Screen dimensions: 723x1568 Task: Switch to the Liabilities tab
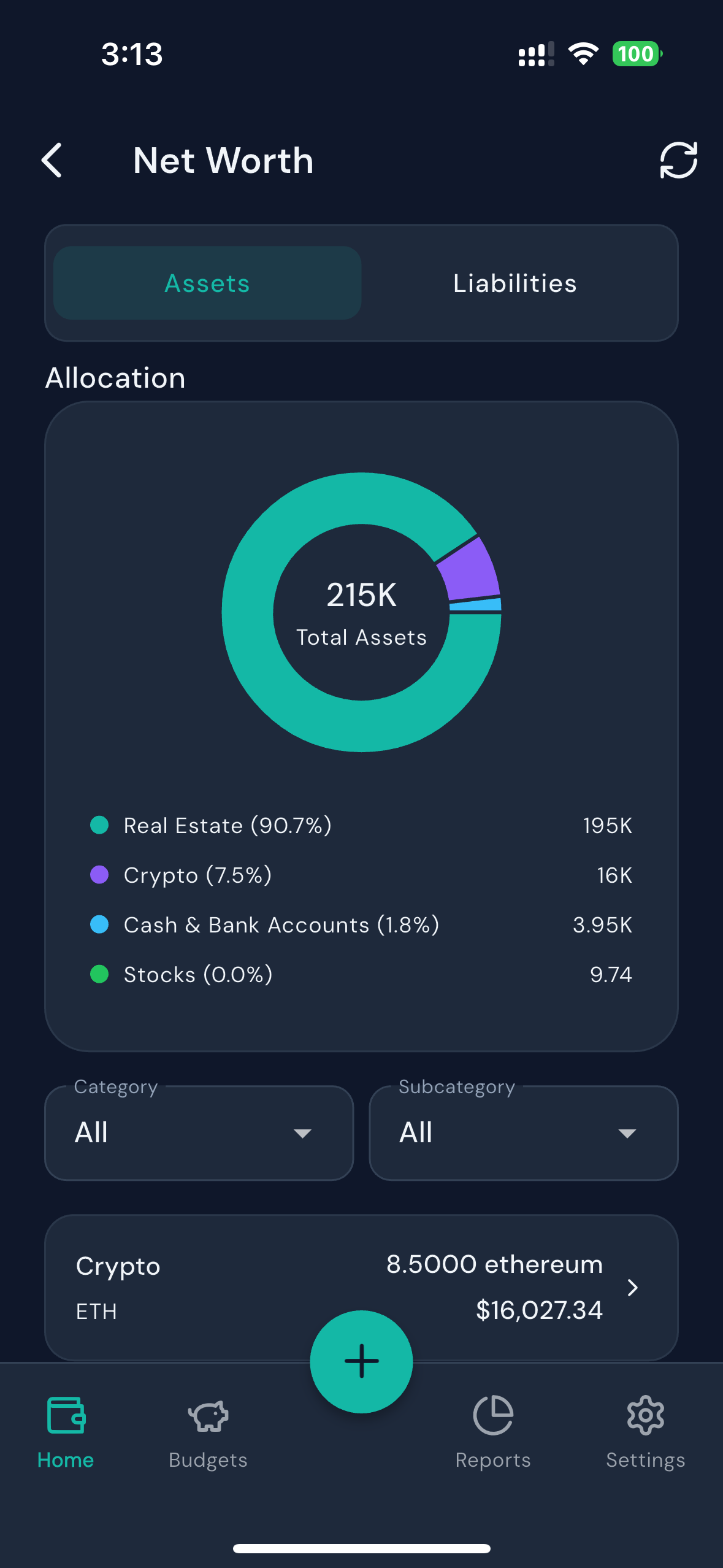tap(514, 283)
